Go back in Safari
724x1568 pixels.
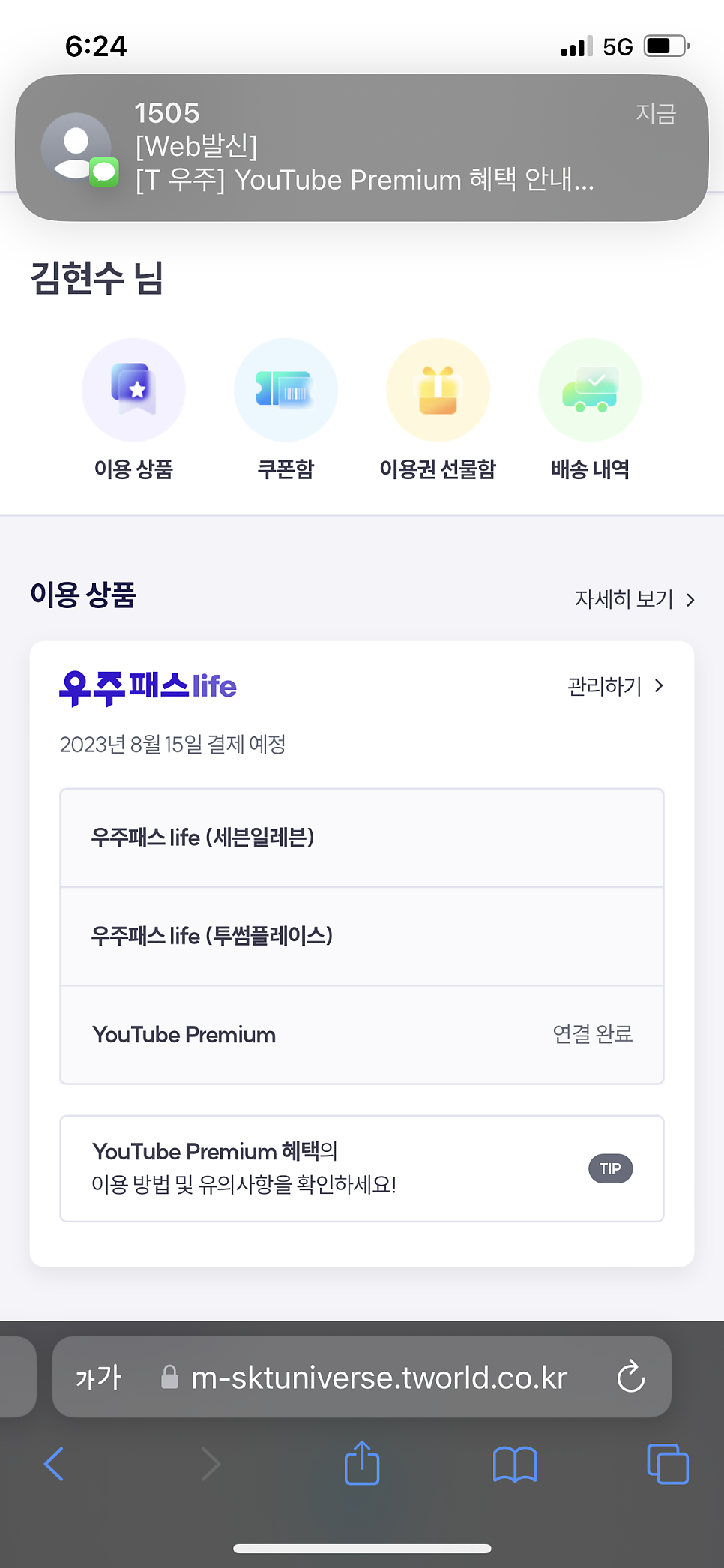click(x=54, y=1463)
